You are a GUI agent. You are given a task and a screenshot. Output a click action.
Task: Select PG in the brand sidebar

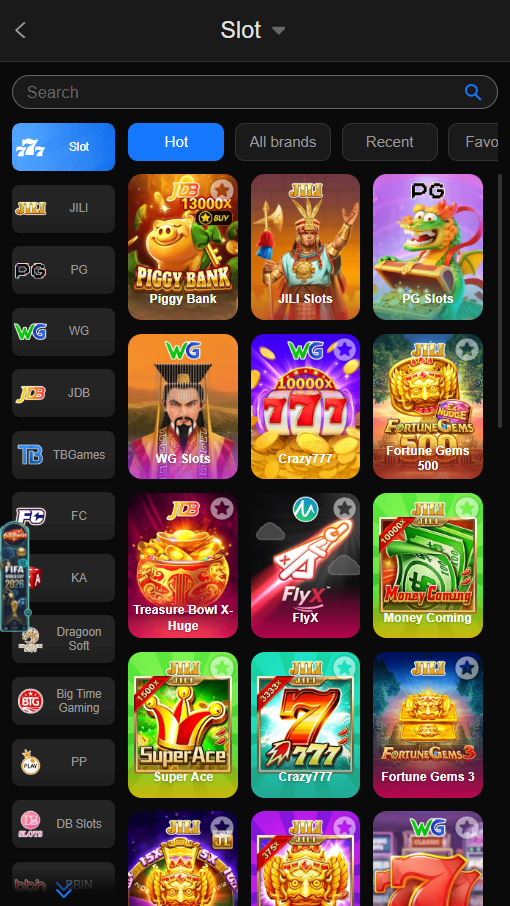64,270
